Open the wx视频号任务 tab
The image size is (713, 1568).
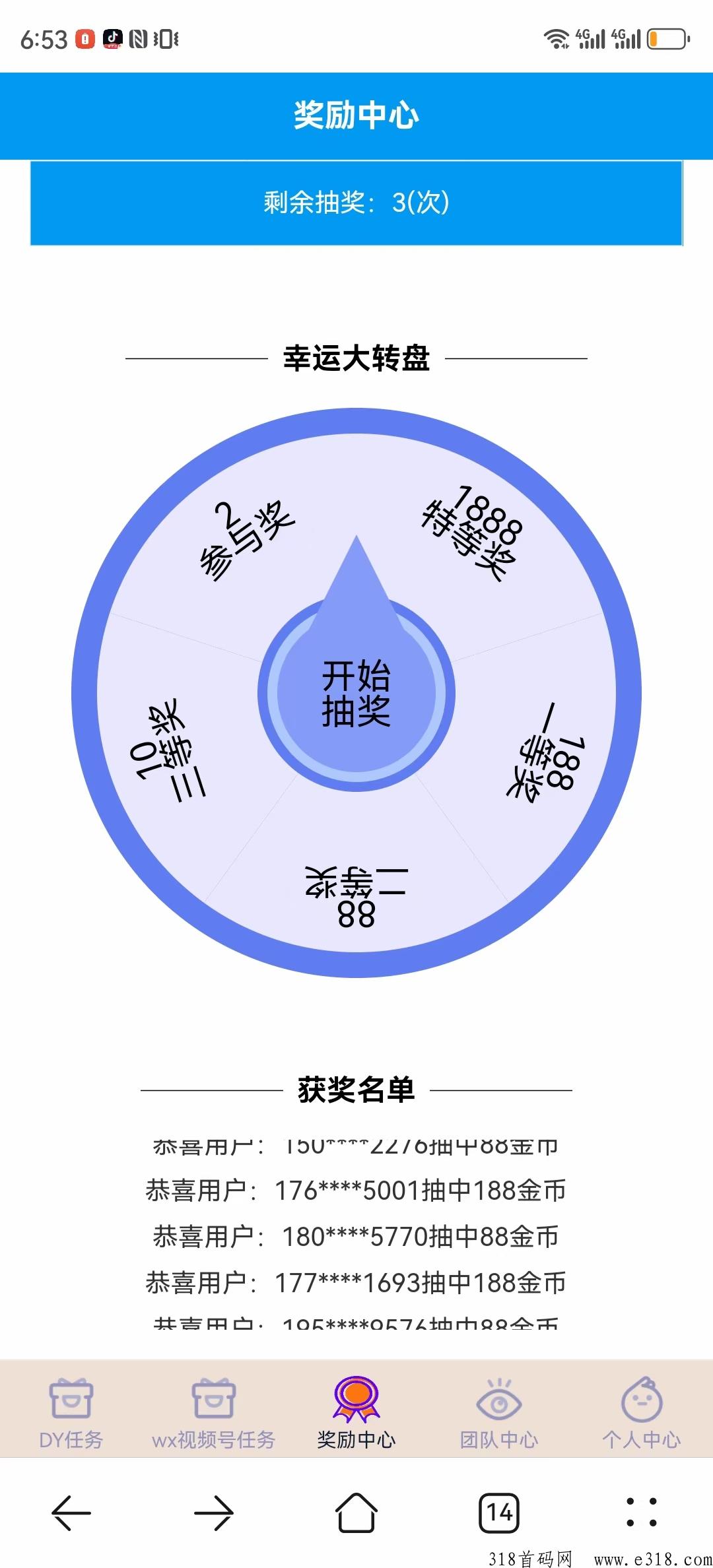pos(213,1411)
